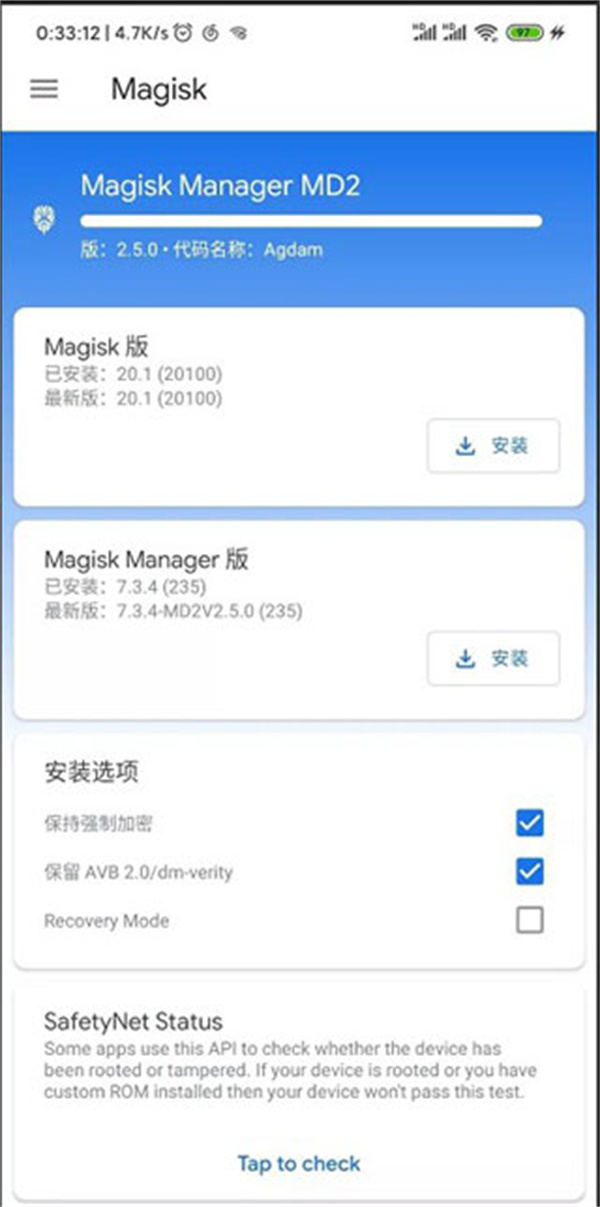This screenshot has height=1207, width=600.
Task: Tap 安装 button in the Magisk Manager 版 card
Action: pos(493,659)
